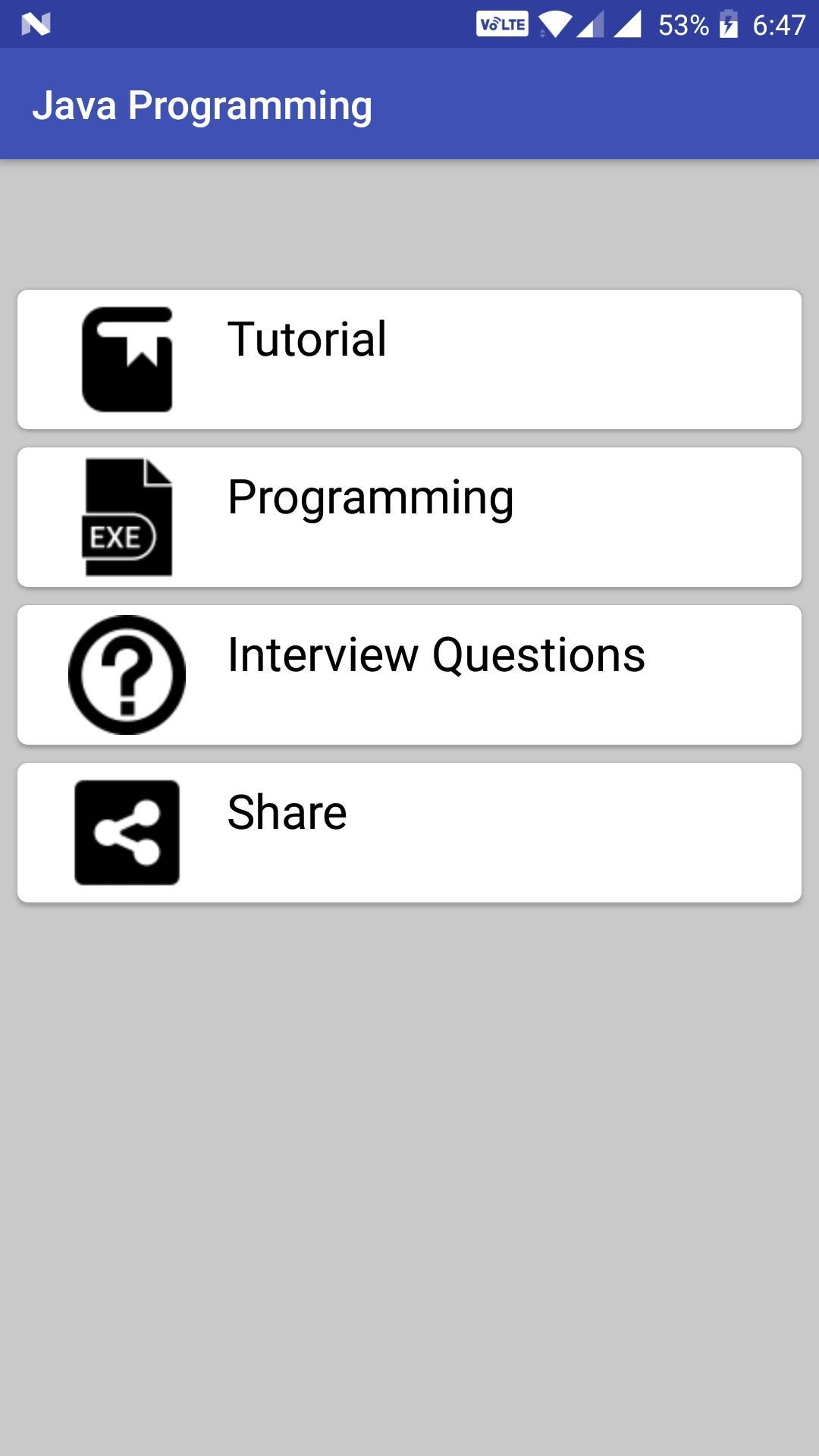Open the Programming section
The image size is (819, 1456).
point(409,517)
